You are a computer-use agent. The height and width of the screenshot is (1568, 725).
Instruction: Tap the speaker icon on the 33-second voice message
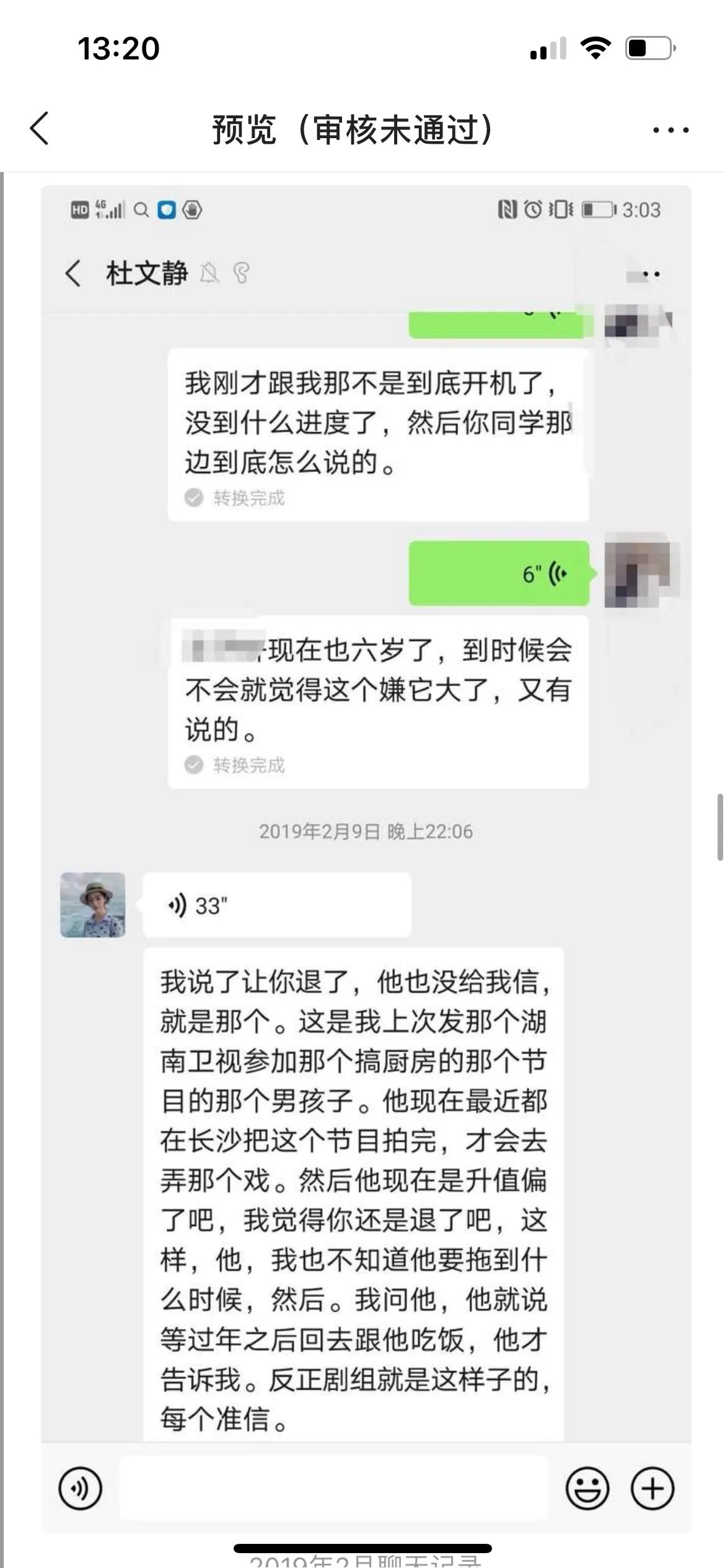178,904
